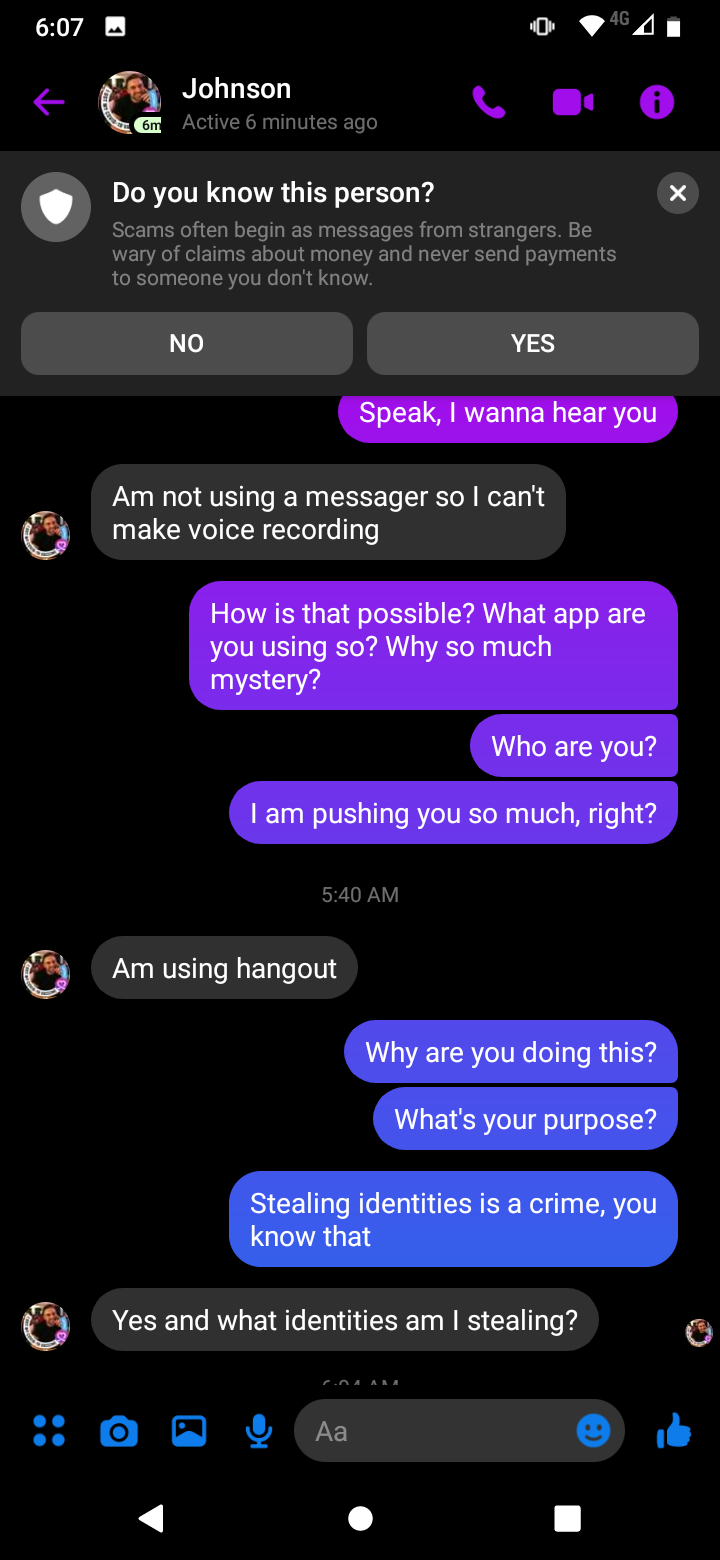Dismiss the scam warning banner
This screenshot has width=720, height=1560.
tap(677, 193)
